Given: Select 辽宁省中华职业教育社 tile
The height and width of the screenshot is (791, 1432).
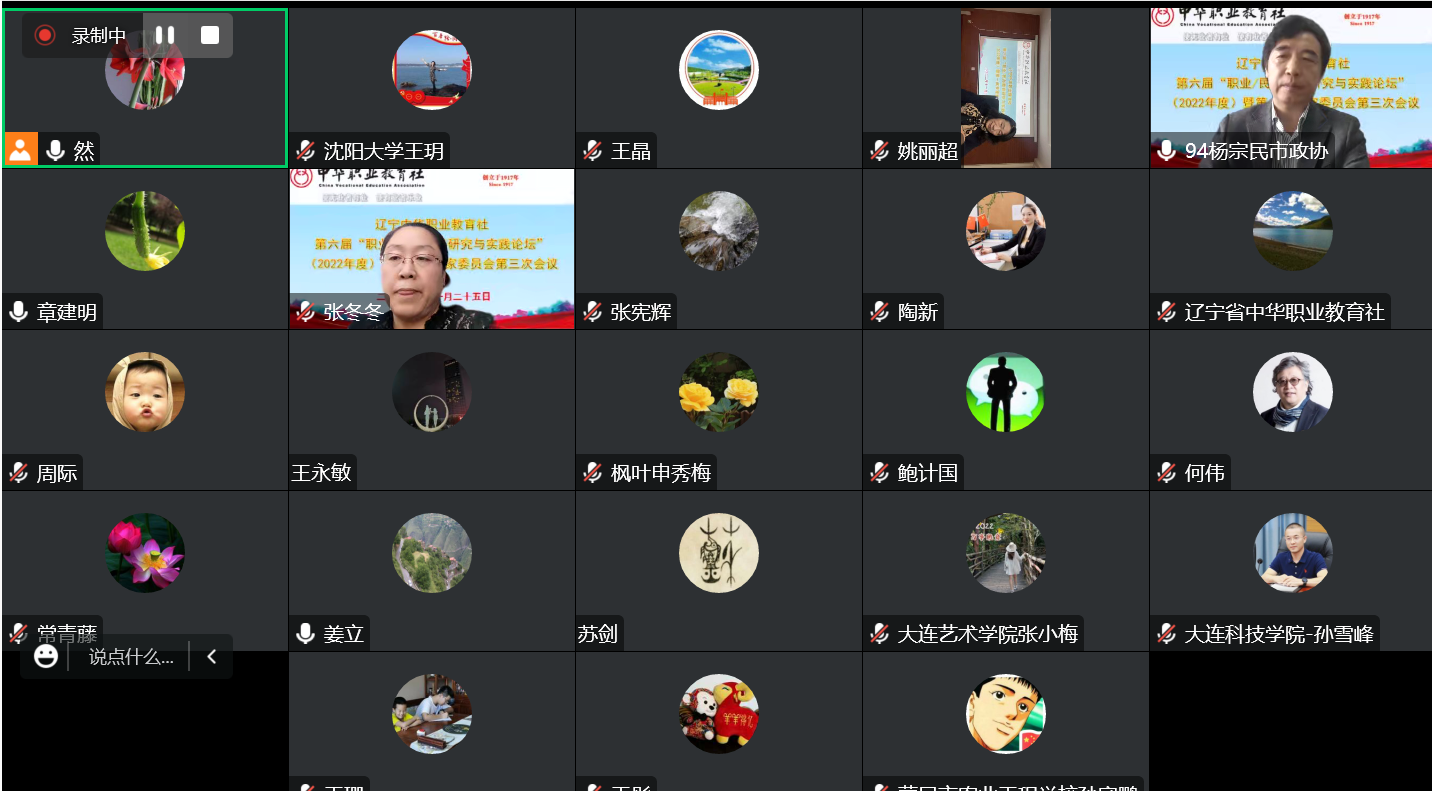Looking at the screenshot, I should [1291, 249].
